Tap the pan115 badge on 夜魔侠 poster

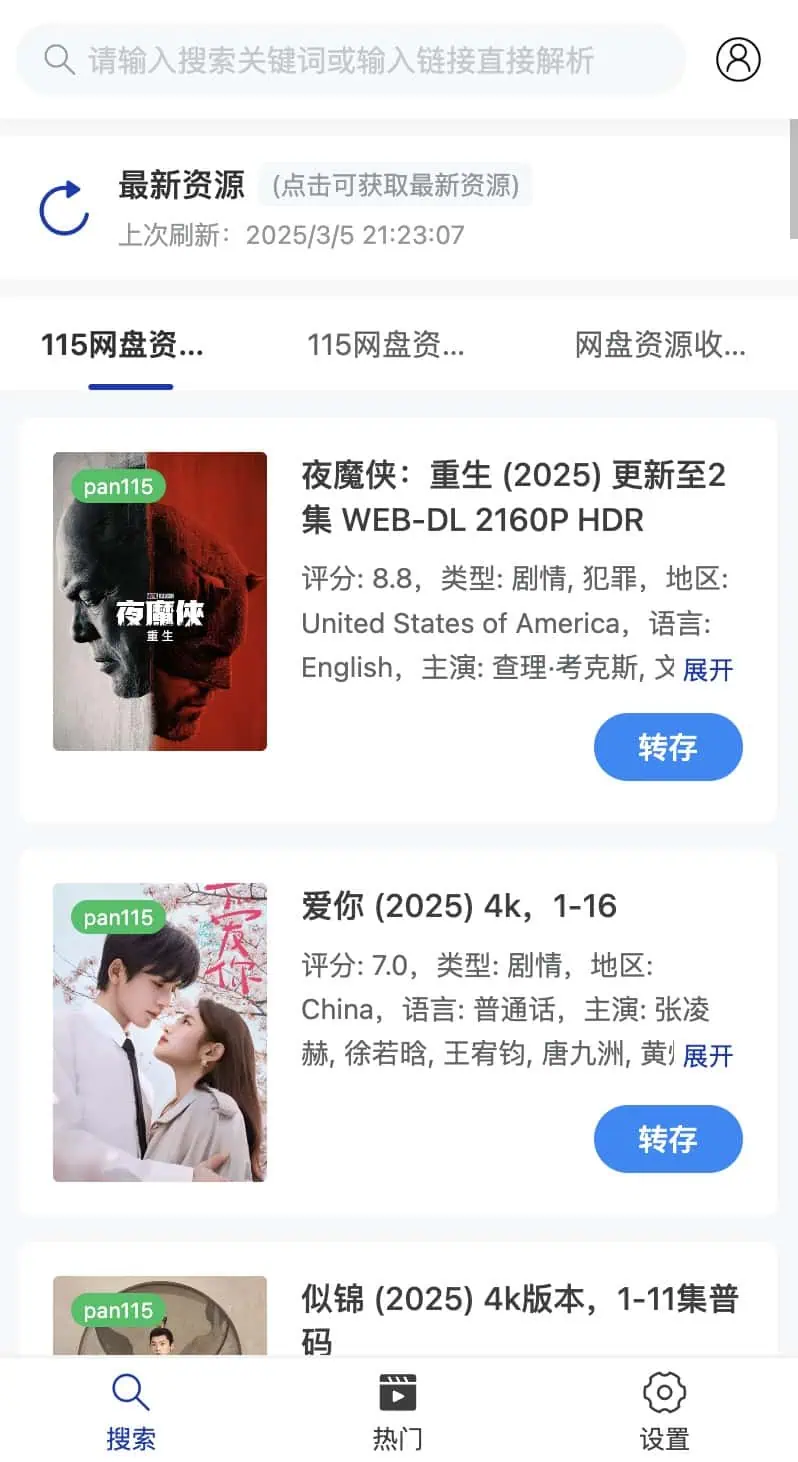[x=117, y=487]
